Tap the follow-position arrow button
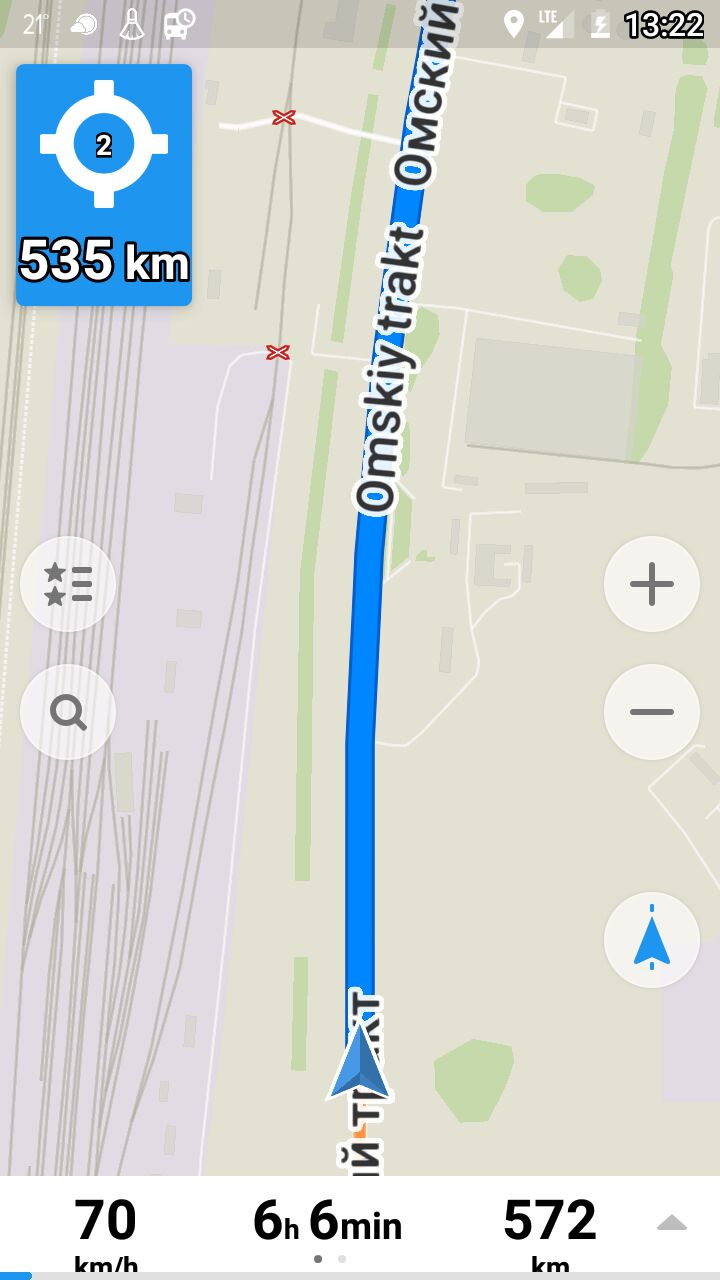The height and width of the screenshot is (1280, 720). [x=652, y=940]
